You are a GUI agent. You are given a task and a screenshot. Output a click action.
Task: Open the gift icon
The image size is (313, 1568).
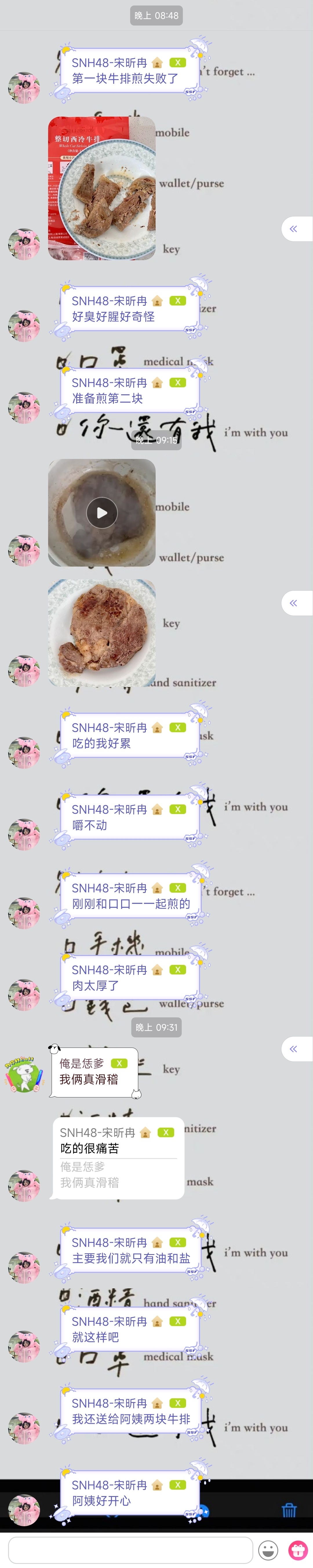coord(298,1550)
